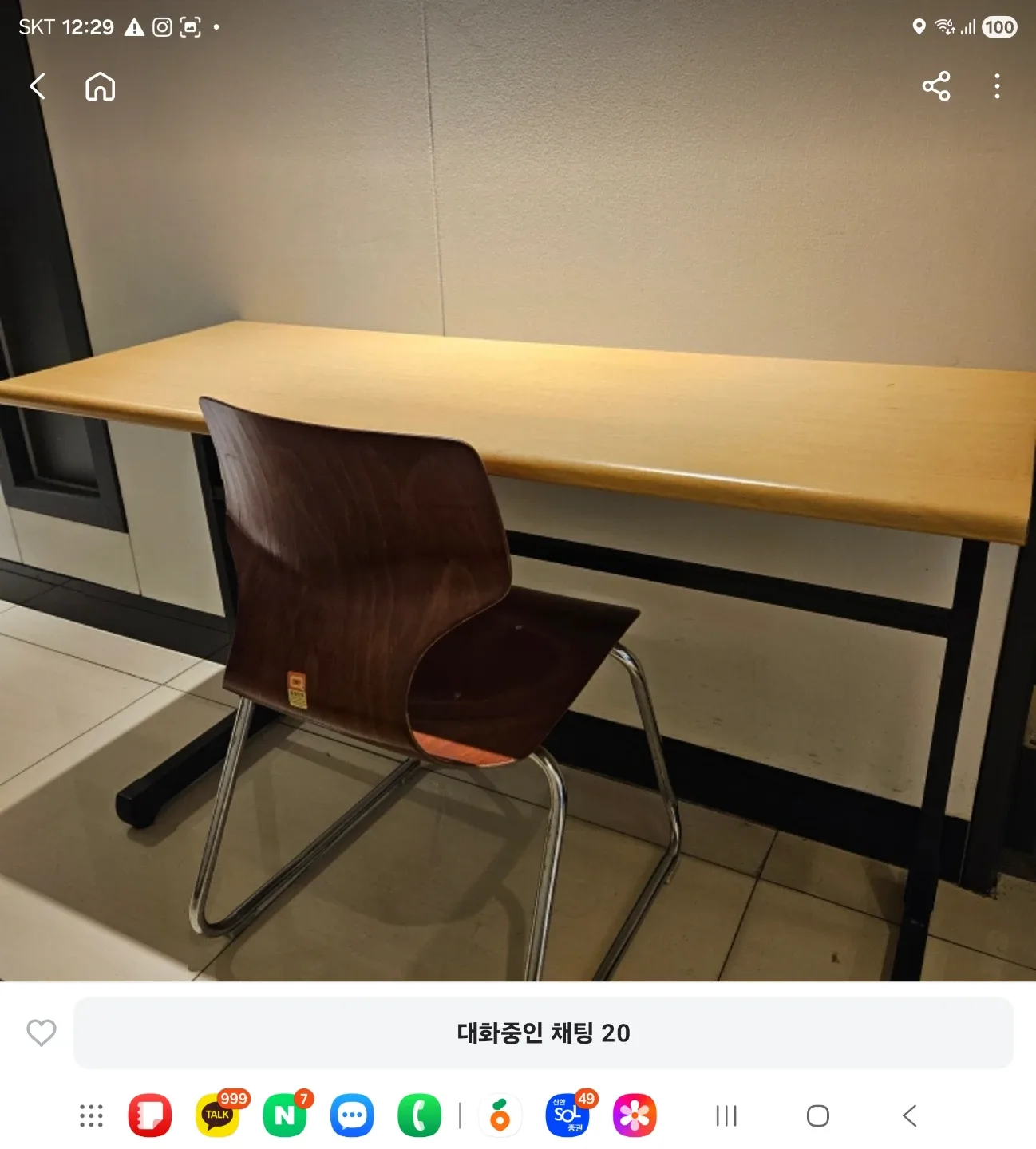Open Samsung Messages from the dock
The height and width of the screenshot is (1149, 1036).
click(353, 1115)
